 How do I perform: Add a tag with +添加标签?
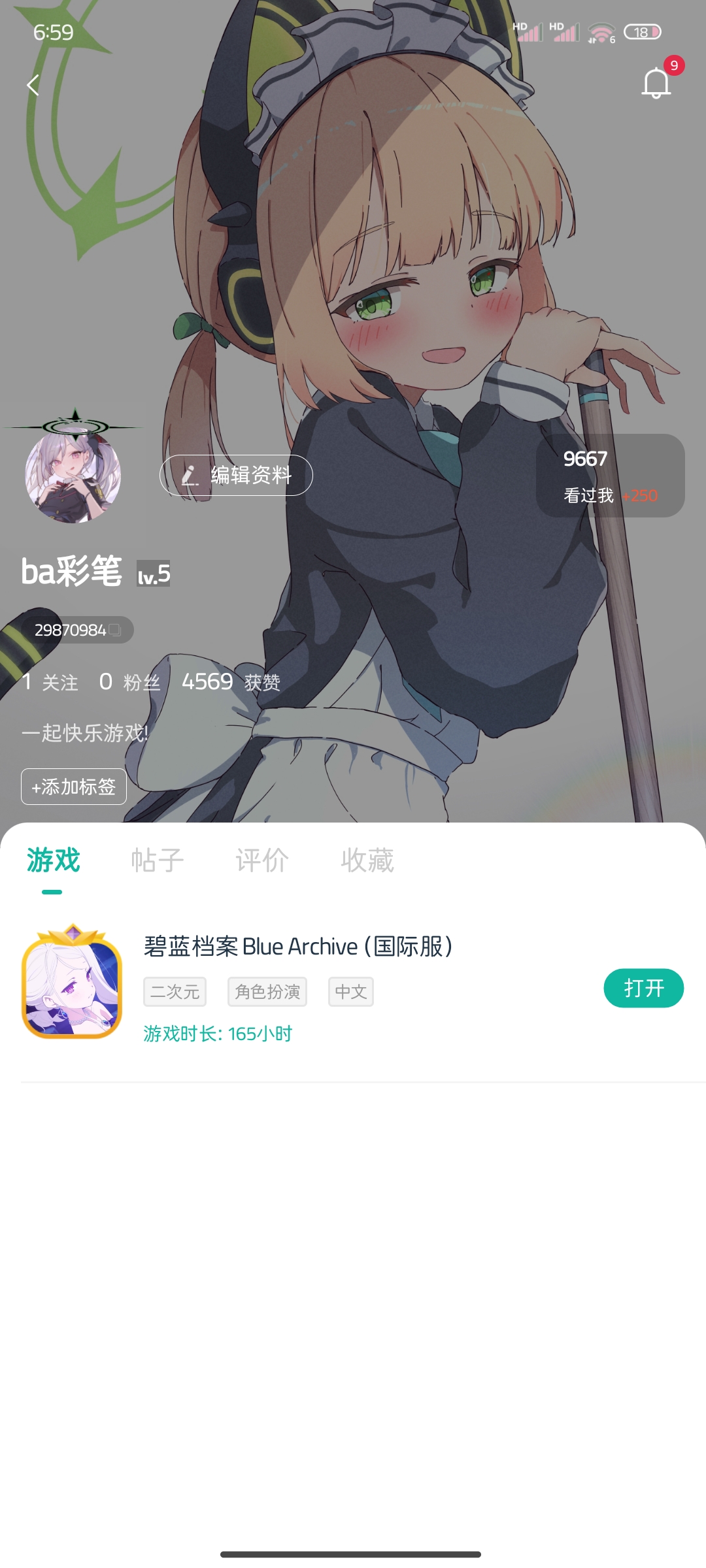click(x=74, y=787)
